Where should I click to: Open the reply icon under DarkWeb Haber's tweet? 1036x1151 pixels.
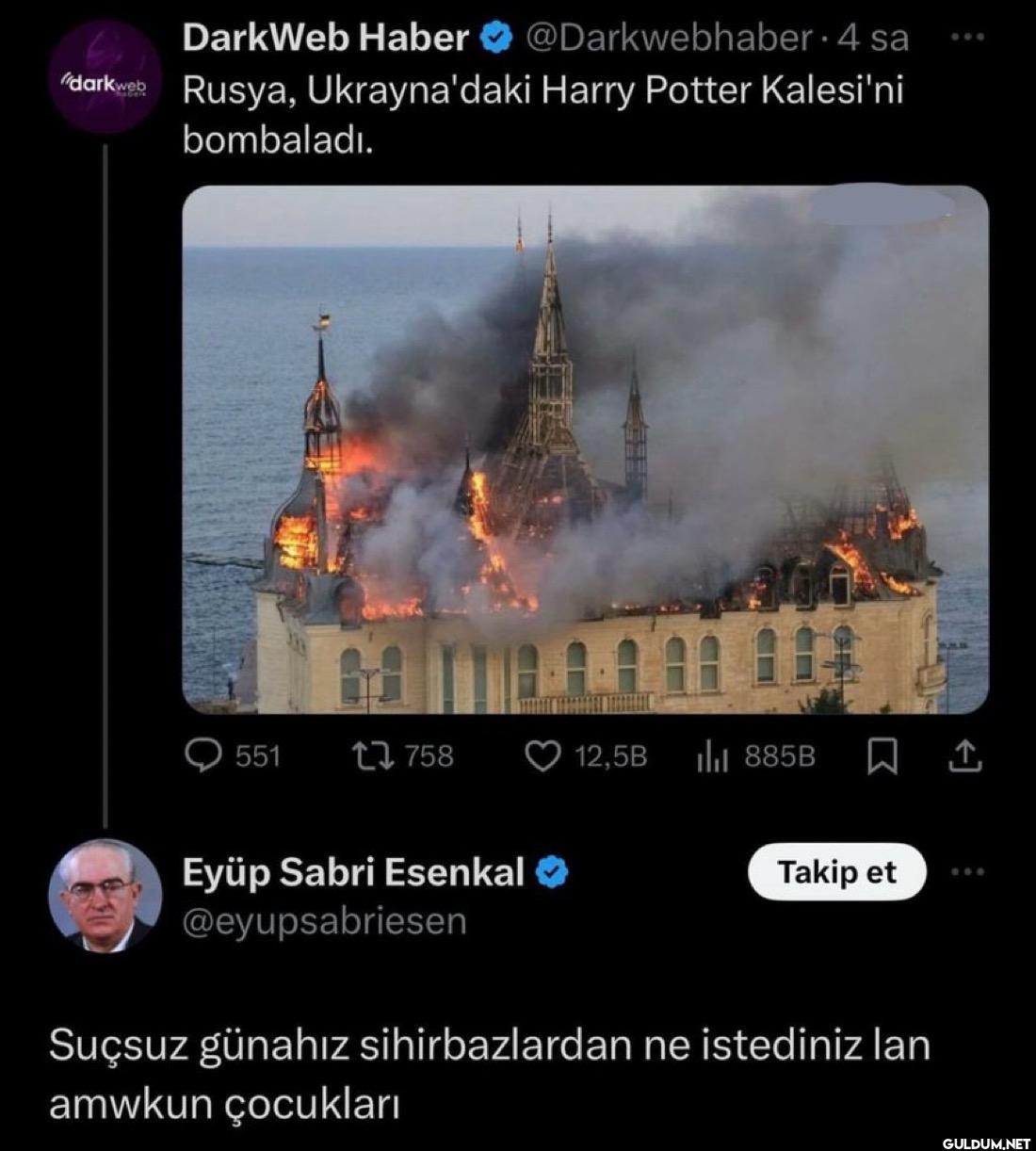[202, 756]
